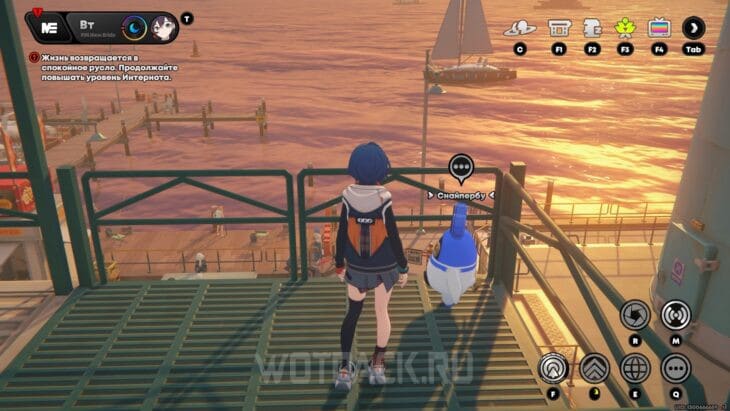
Task: Open the camera shutter button labeled R
Action: [634, 315]
